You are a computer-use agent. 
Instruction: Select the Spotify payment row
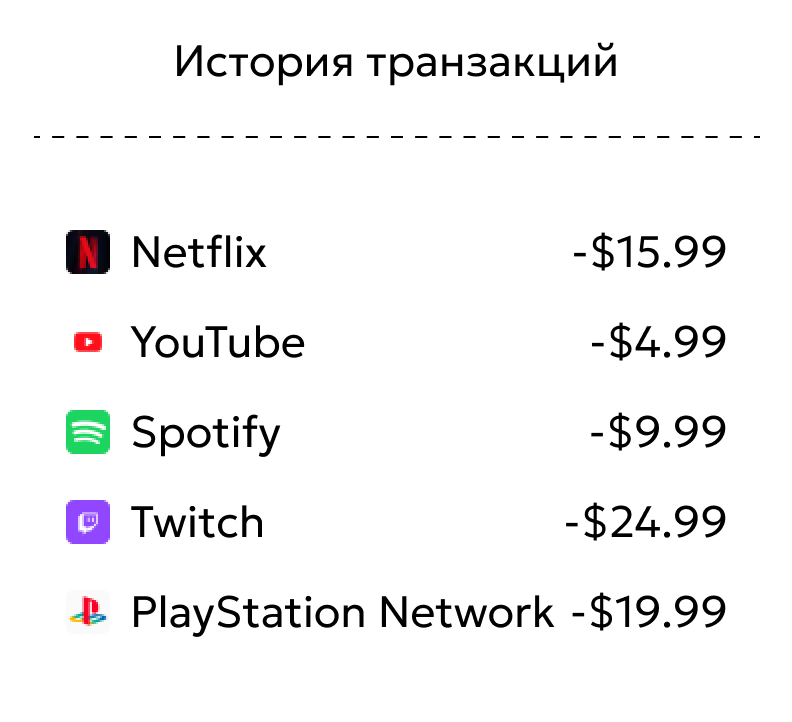pyautogui.click(x=396, y=432)
